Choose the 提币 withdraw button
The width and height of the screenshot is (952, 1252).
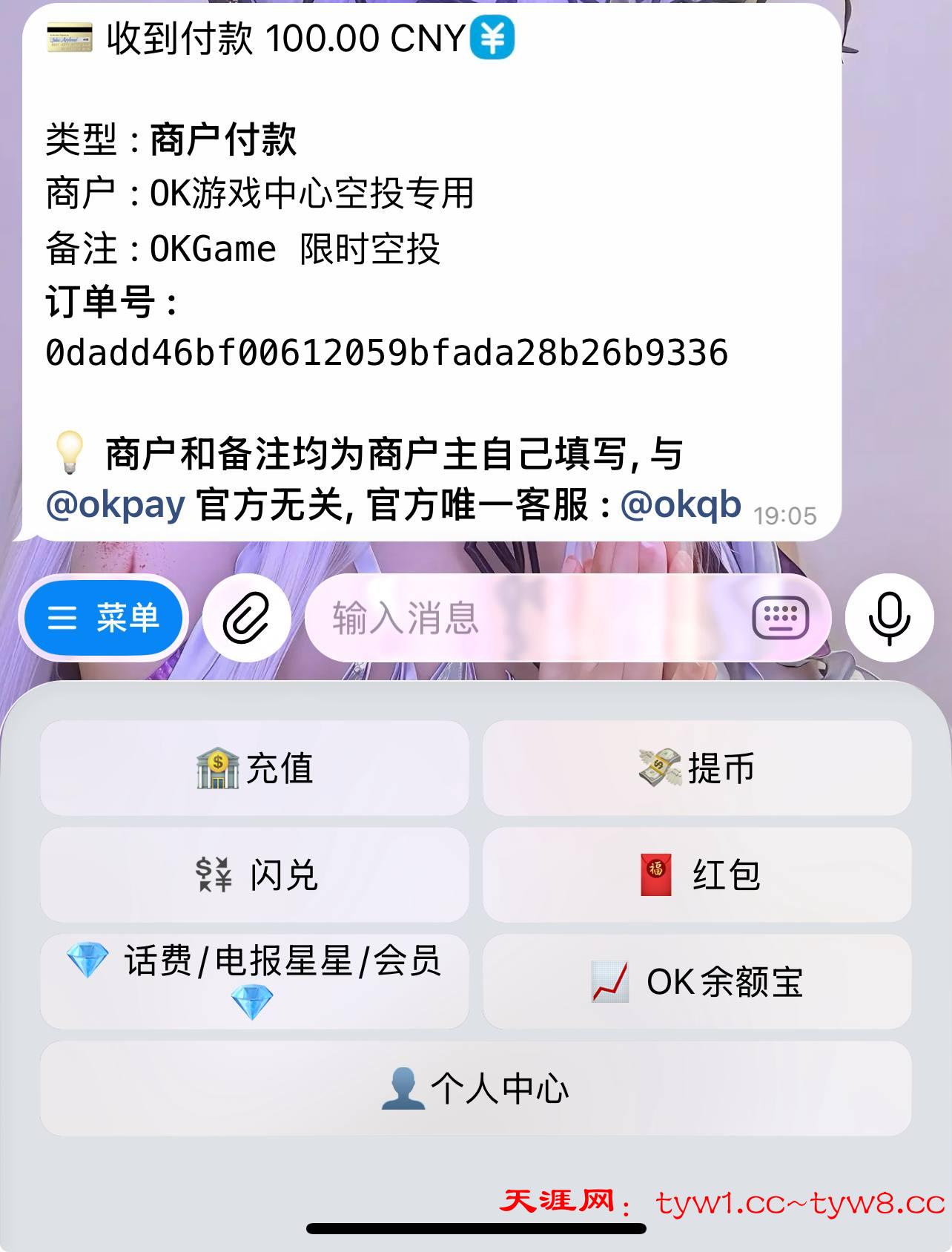coord(697,768)
